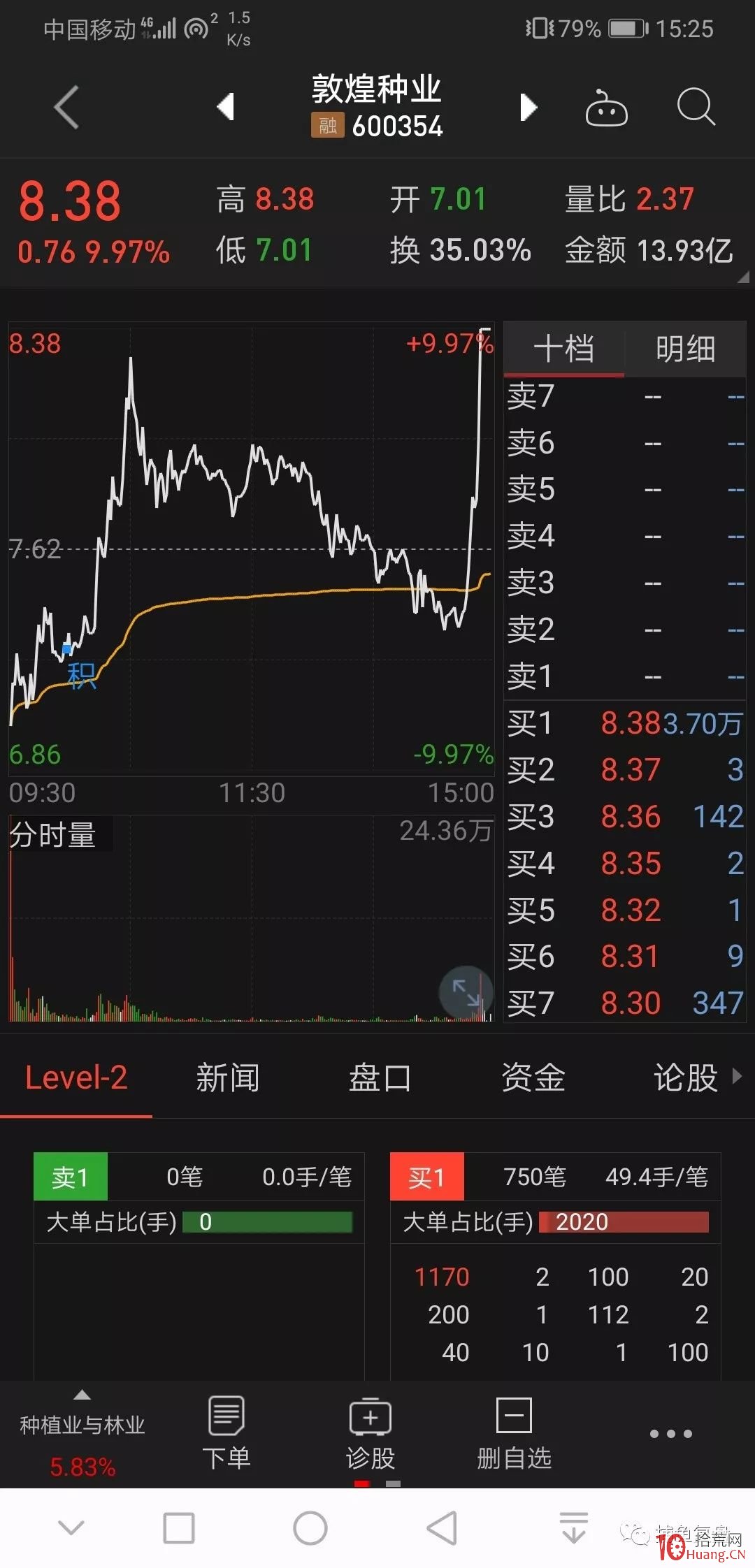755x1568 pixels.
Task: Go back using the top-left arrow
Action: [x=66, y=108]
